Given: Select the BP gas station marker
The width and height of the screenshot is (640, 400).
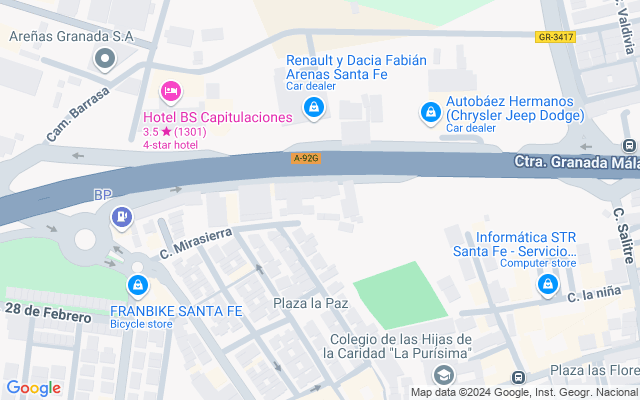Looking at the screenshot, I should pyautogui.click(x=122, y=215).
